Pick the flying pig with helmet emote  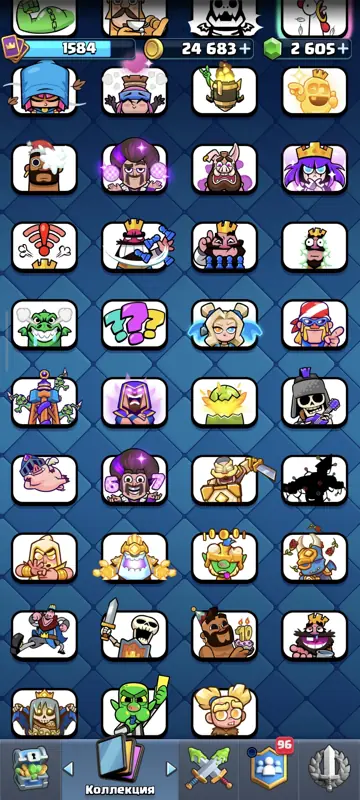44,479
